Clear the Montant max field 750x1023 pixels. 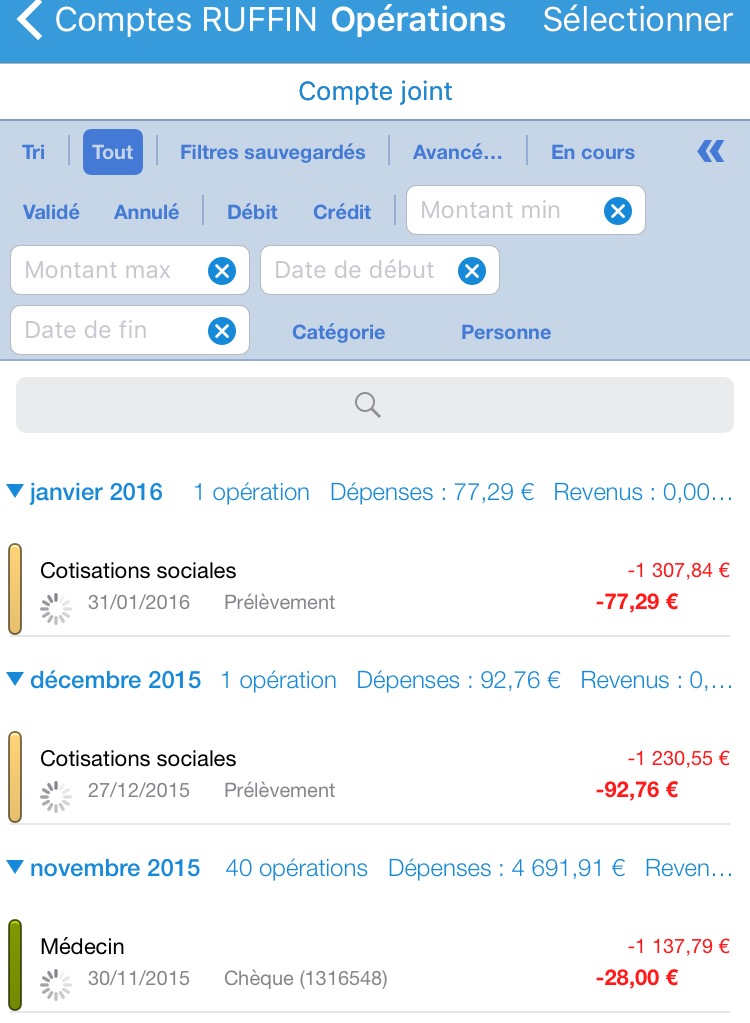point(221,270)
